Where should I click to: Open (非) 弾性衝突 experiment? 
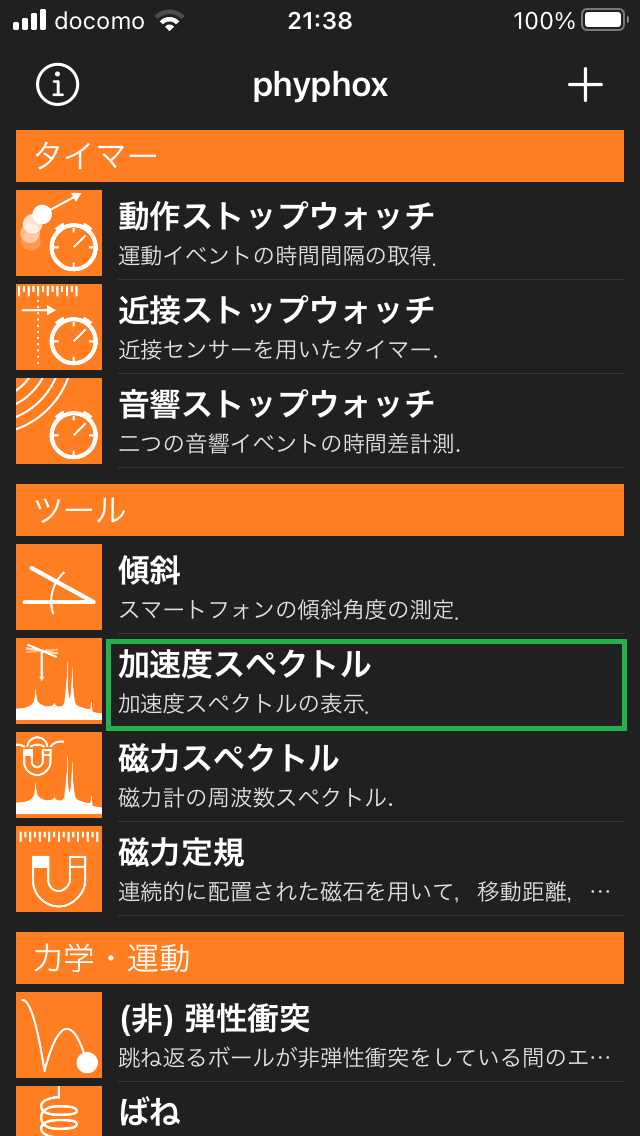click(320, 1035)
